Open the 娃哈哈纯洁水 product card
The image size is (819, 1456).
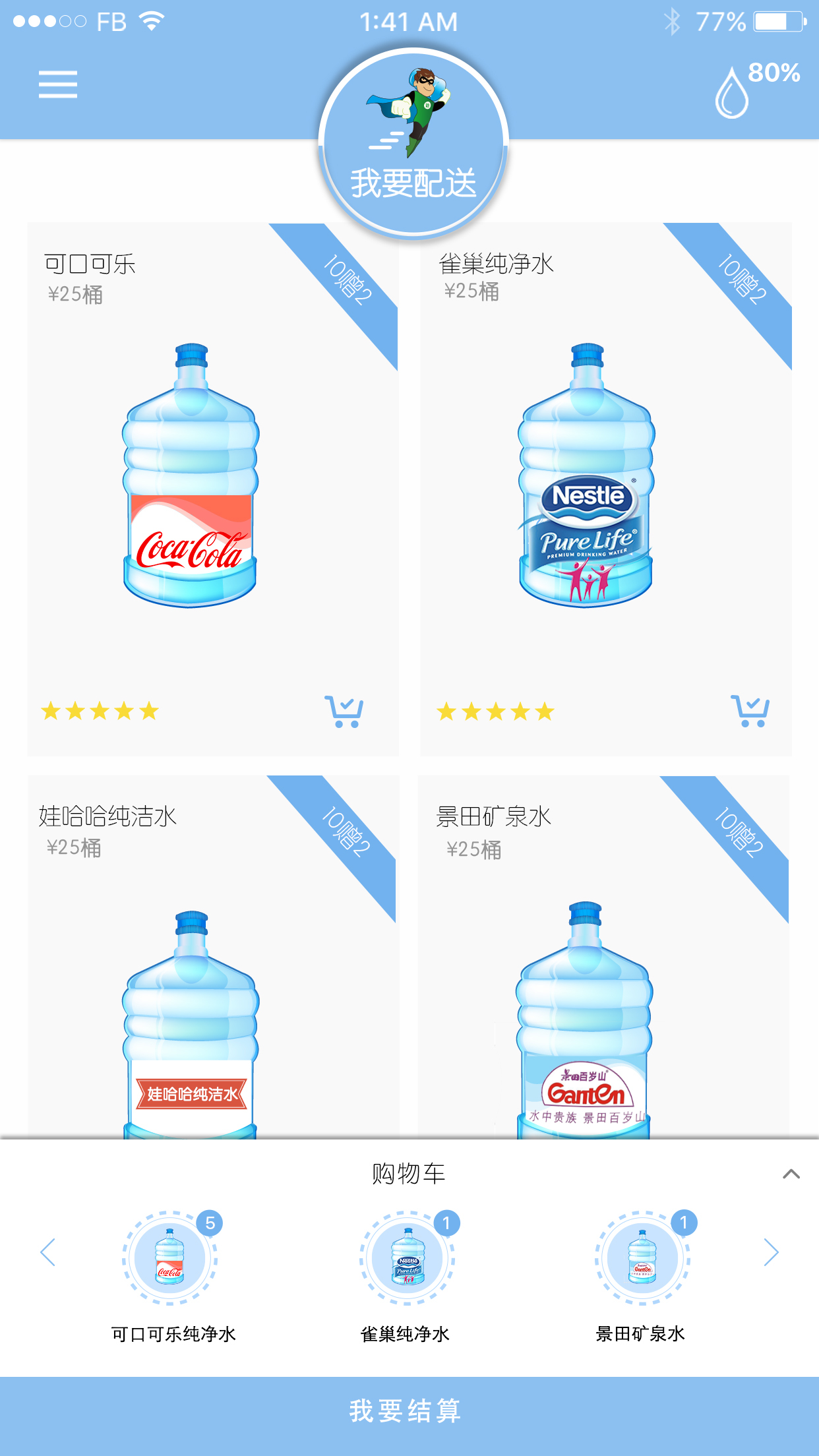tap(191, 989)
